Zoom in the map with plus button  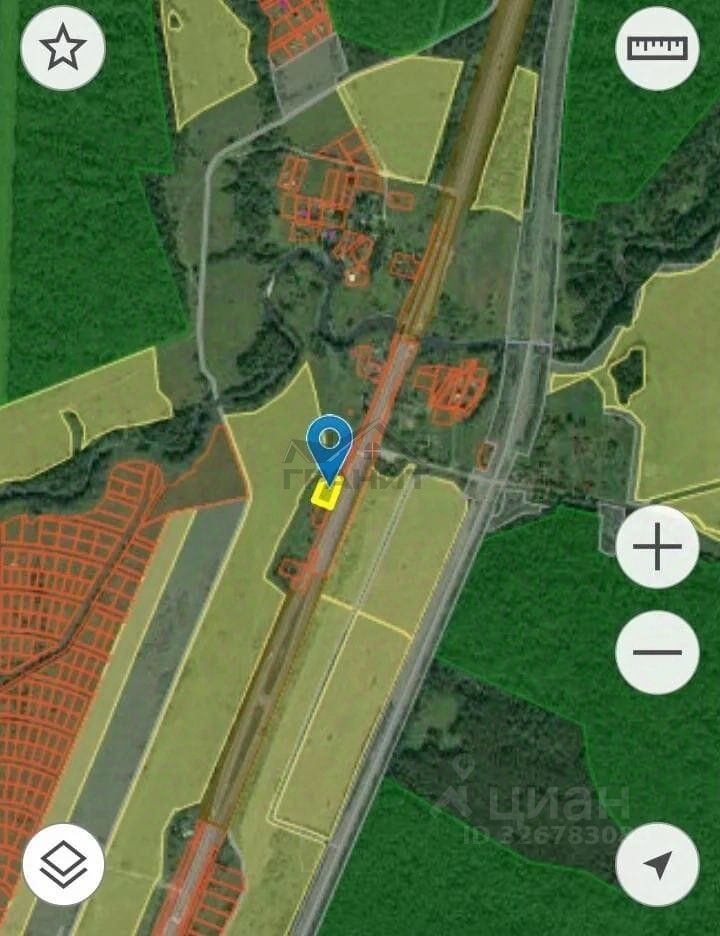click(x=657, y=547)
